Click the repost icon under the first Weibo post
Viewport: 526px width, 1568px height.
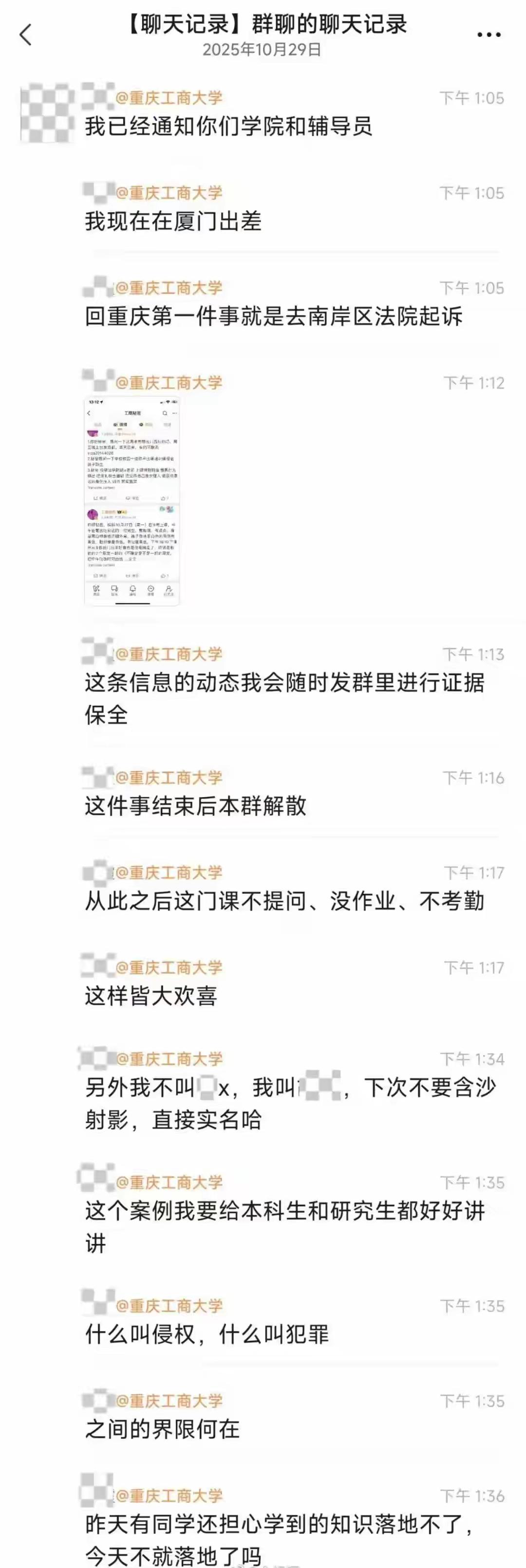[96, 498]
